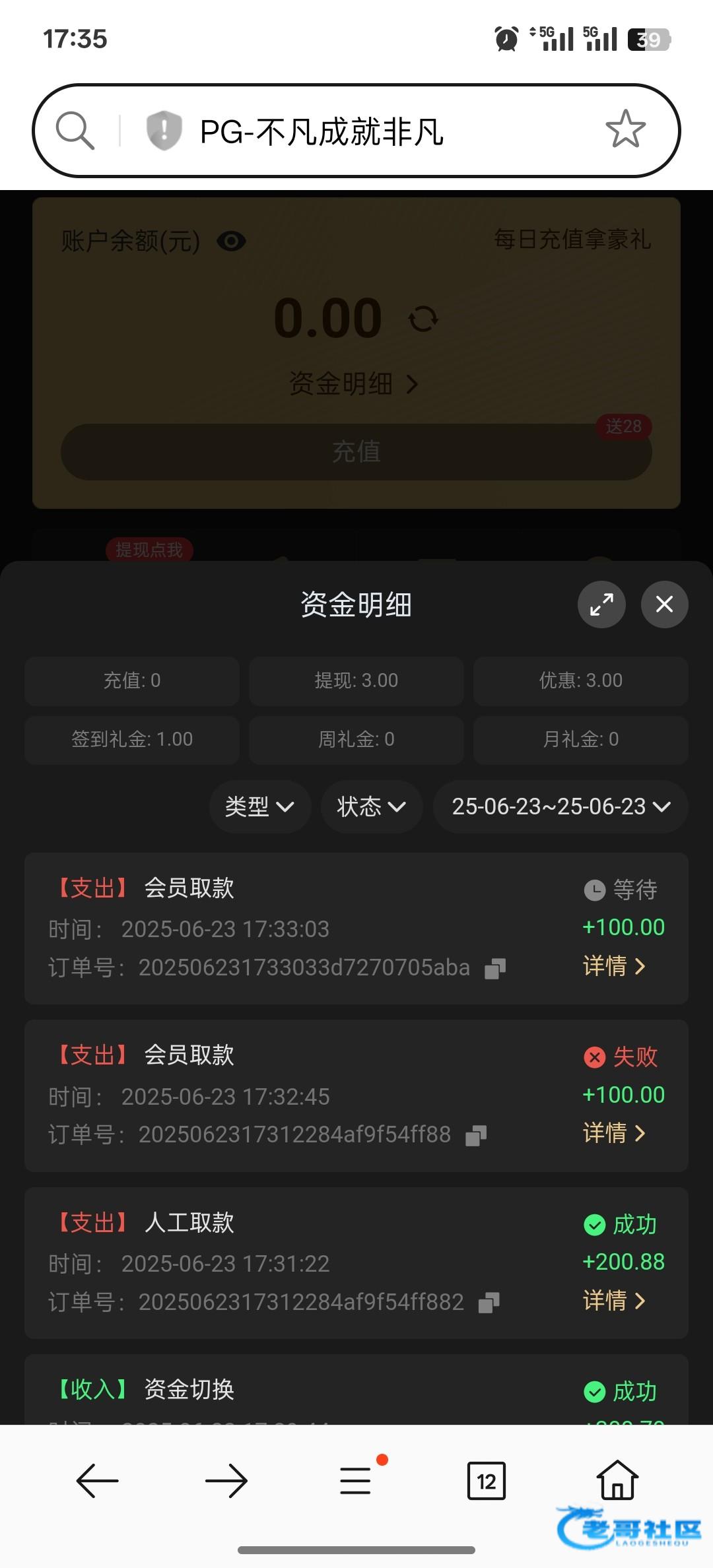
Task: Close the 资金明细 panel
Action: [x=664, y=604]
